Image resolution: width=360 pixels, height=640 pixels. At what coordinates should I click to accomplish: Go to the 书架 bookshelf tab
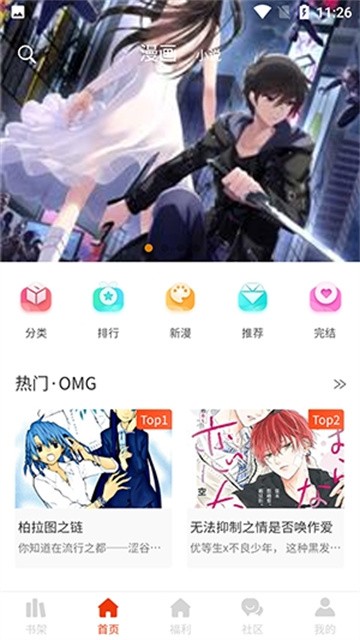[x=36, y=616]
